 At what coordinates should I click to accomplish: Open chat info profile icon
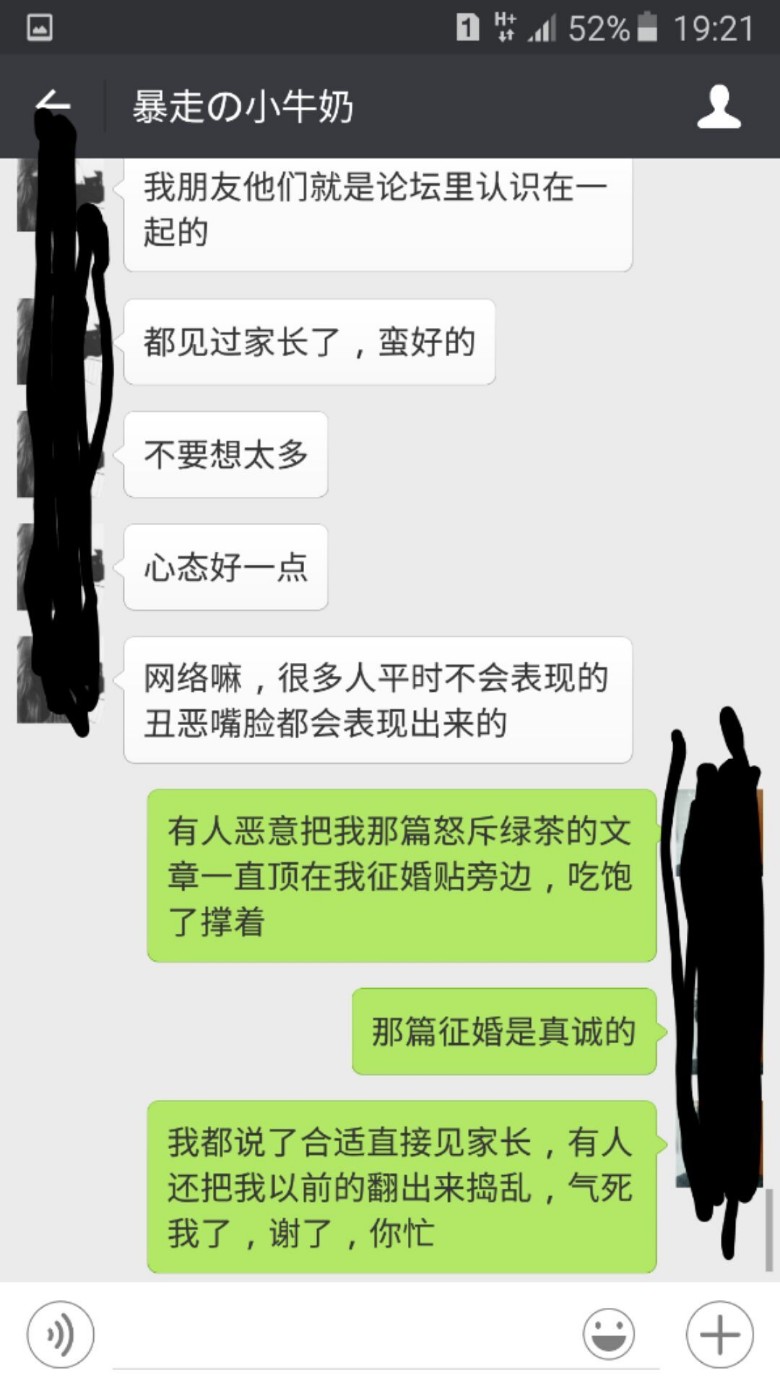pos(719,107)
